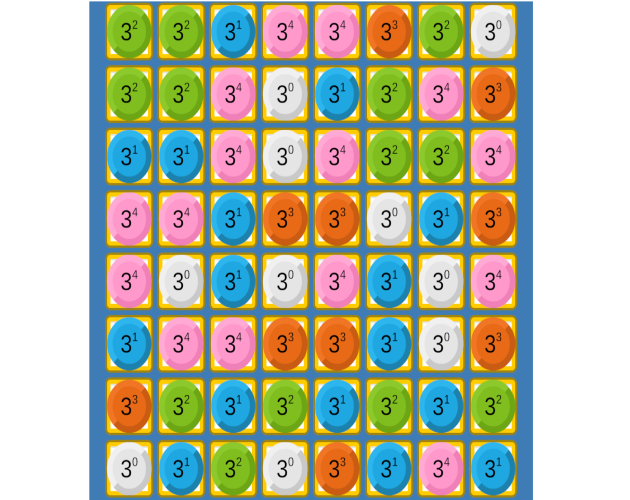Tap the orange 3³ tile in the bottom row
630x500 pixels.
coord(337,466)
